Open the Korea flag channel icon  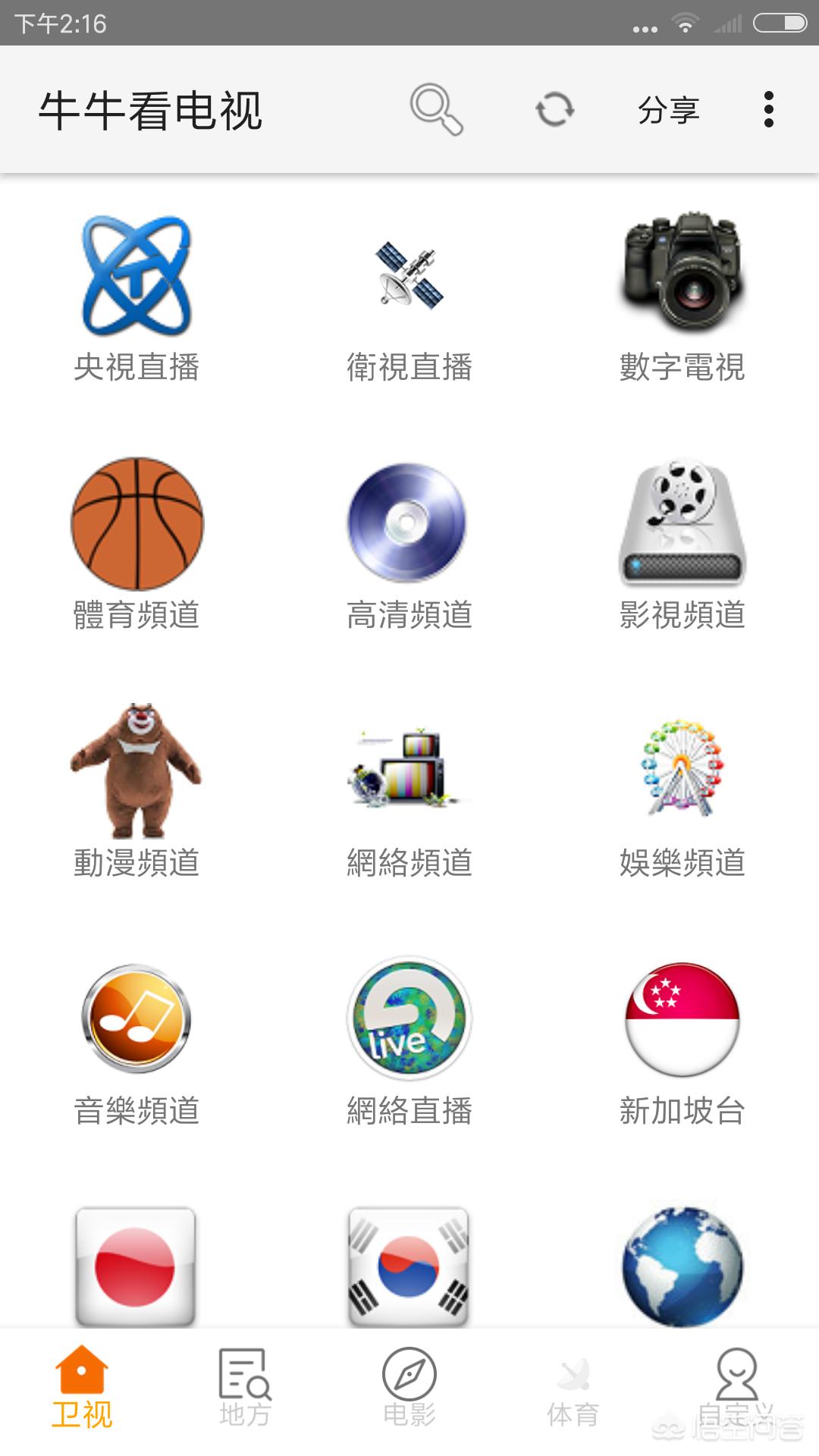click(409, 1263)
